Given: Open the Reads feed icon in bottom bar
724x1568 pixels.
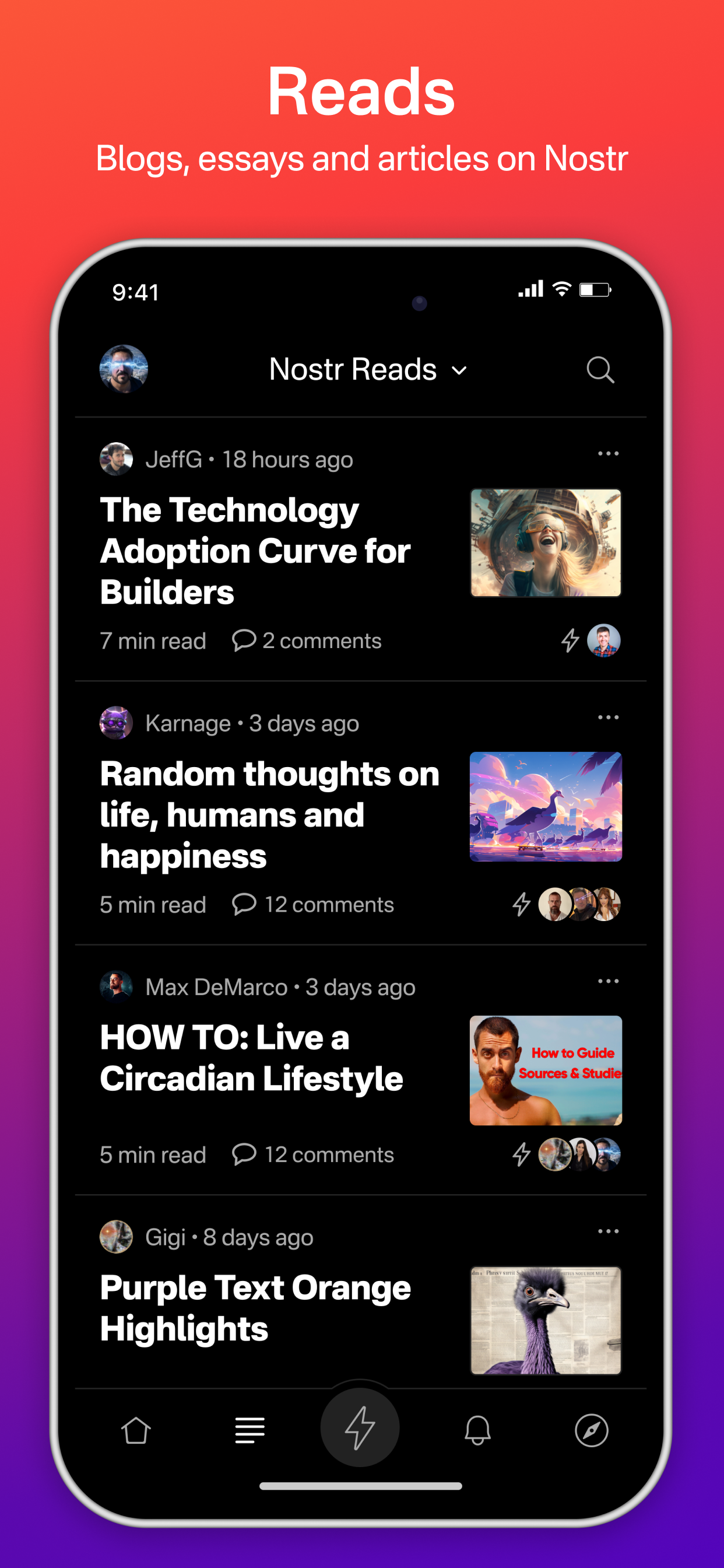Looking at the screenshot, I should point(249,1430).
